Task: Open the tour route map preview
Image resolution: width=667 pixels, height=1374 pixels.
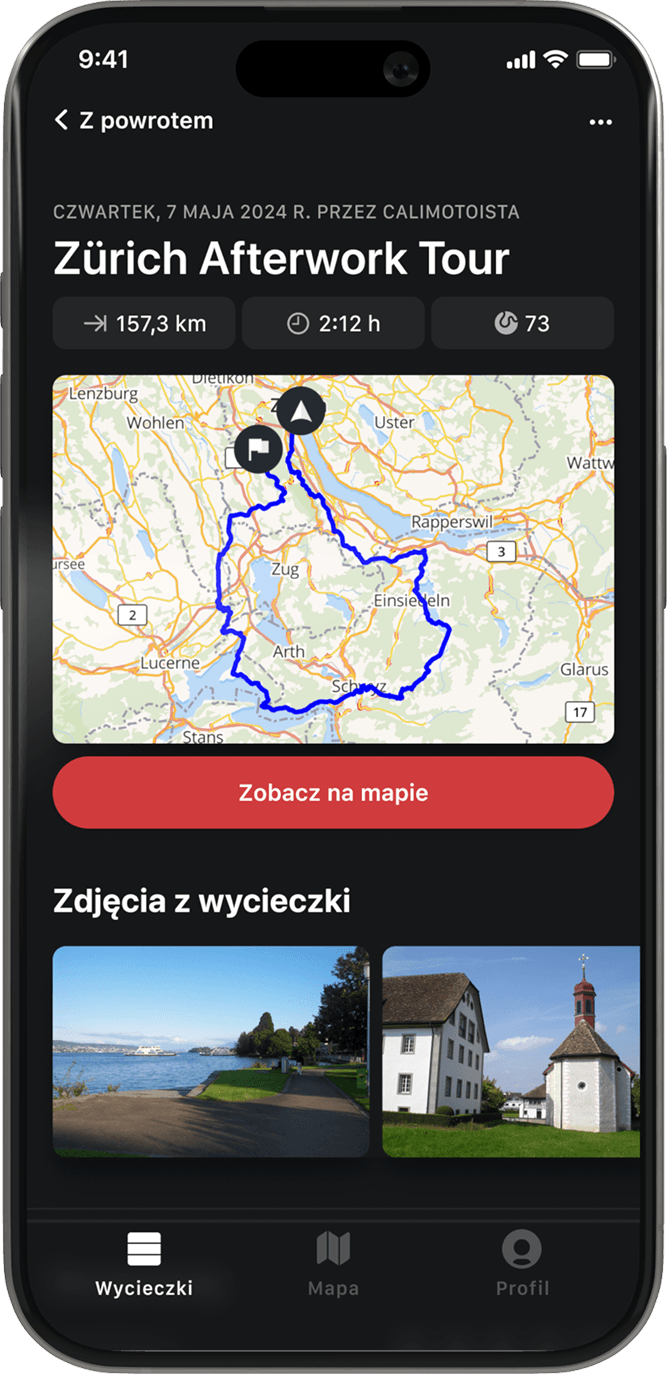Action: coord(333,558)
